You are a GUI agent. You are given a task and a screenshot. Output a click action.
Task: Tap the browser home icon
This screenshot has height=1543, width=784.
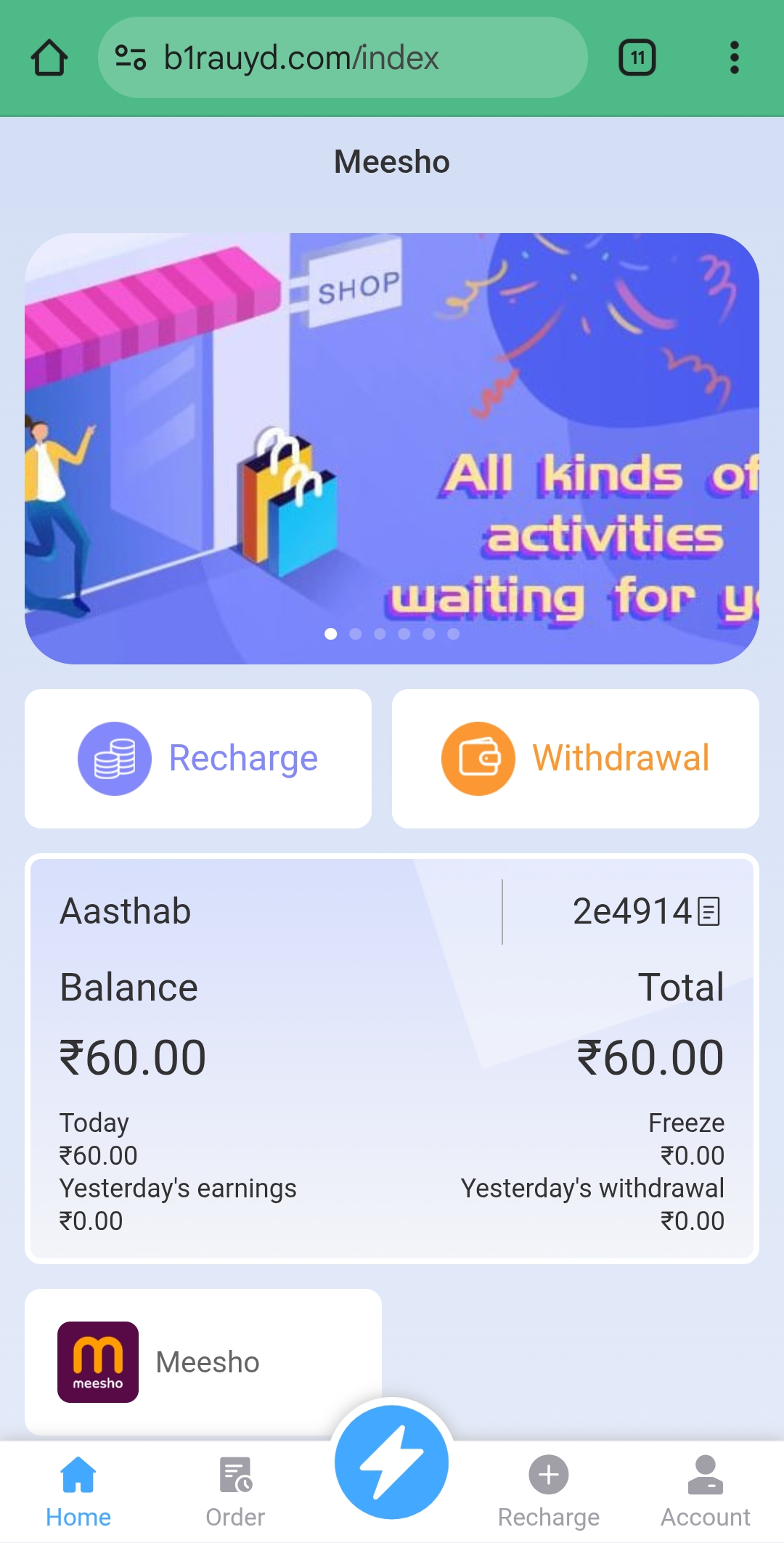click(49, 58)
